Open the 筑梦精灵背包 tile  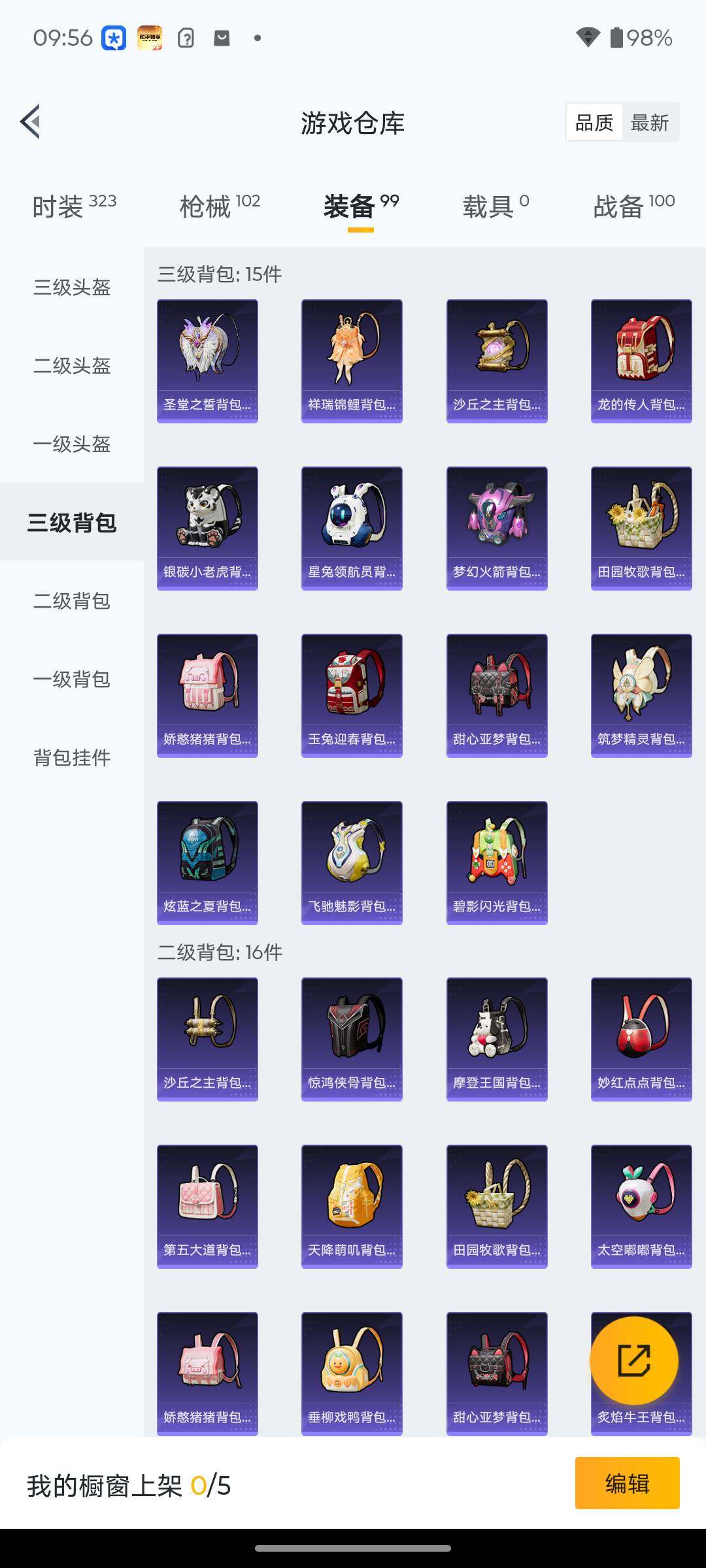tap(641, 695)
